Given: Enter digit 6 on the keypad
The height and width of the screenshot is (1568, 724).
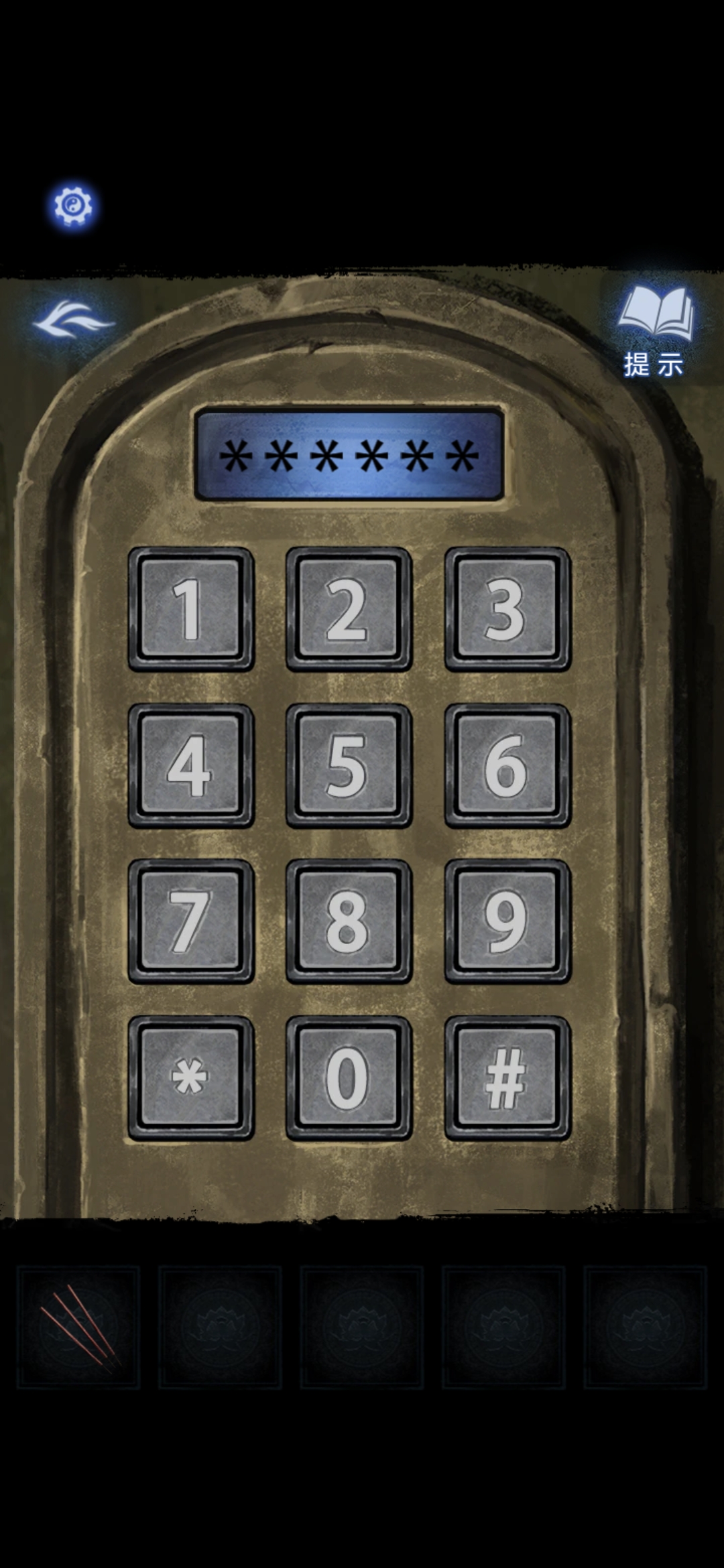Looking at the screenshot, I should pos(507,765).
